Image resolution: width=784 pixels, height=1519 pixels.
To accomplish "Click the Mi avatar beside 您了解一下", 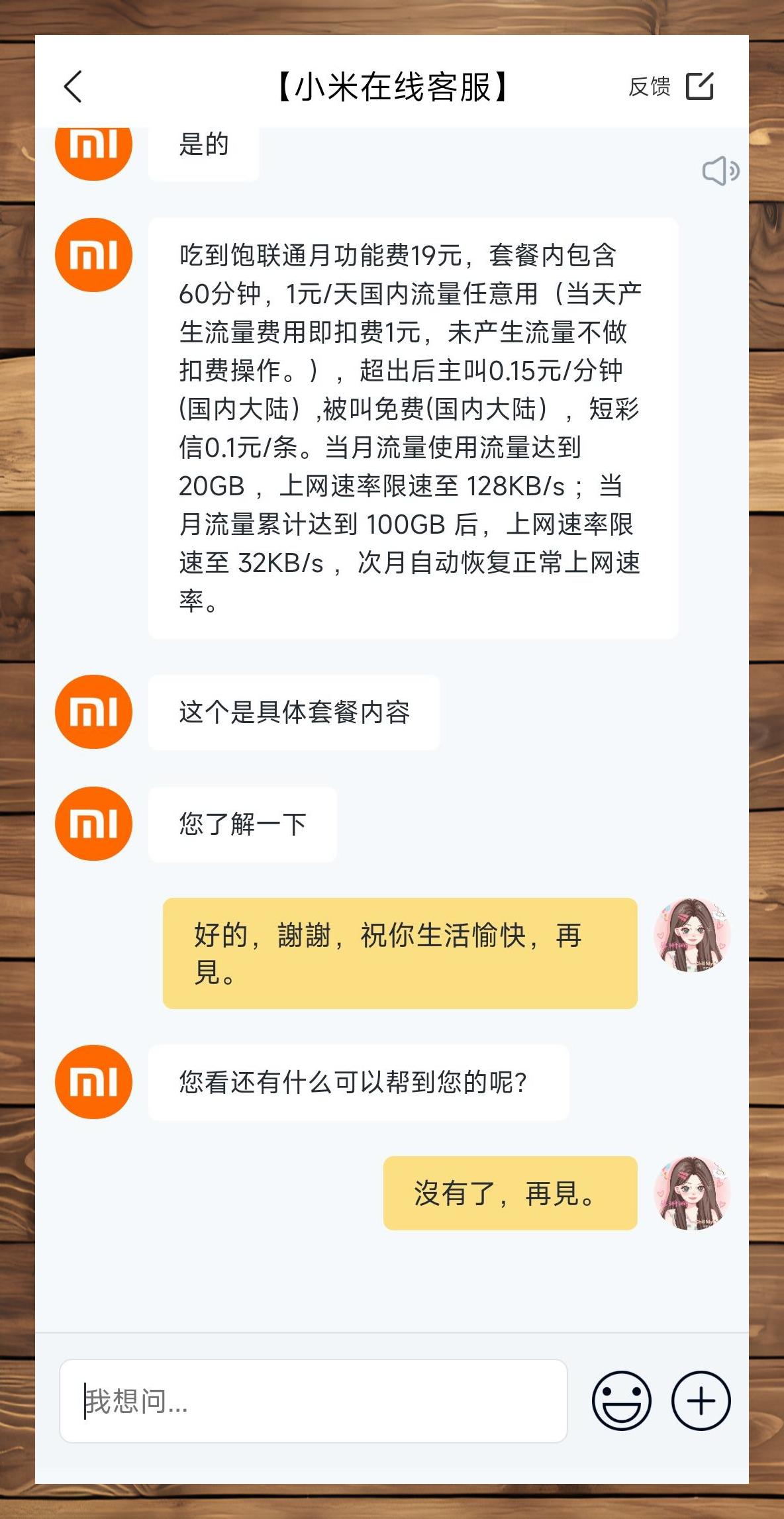I will (x=93, y=823).
